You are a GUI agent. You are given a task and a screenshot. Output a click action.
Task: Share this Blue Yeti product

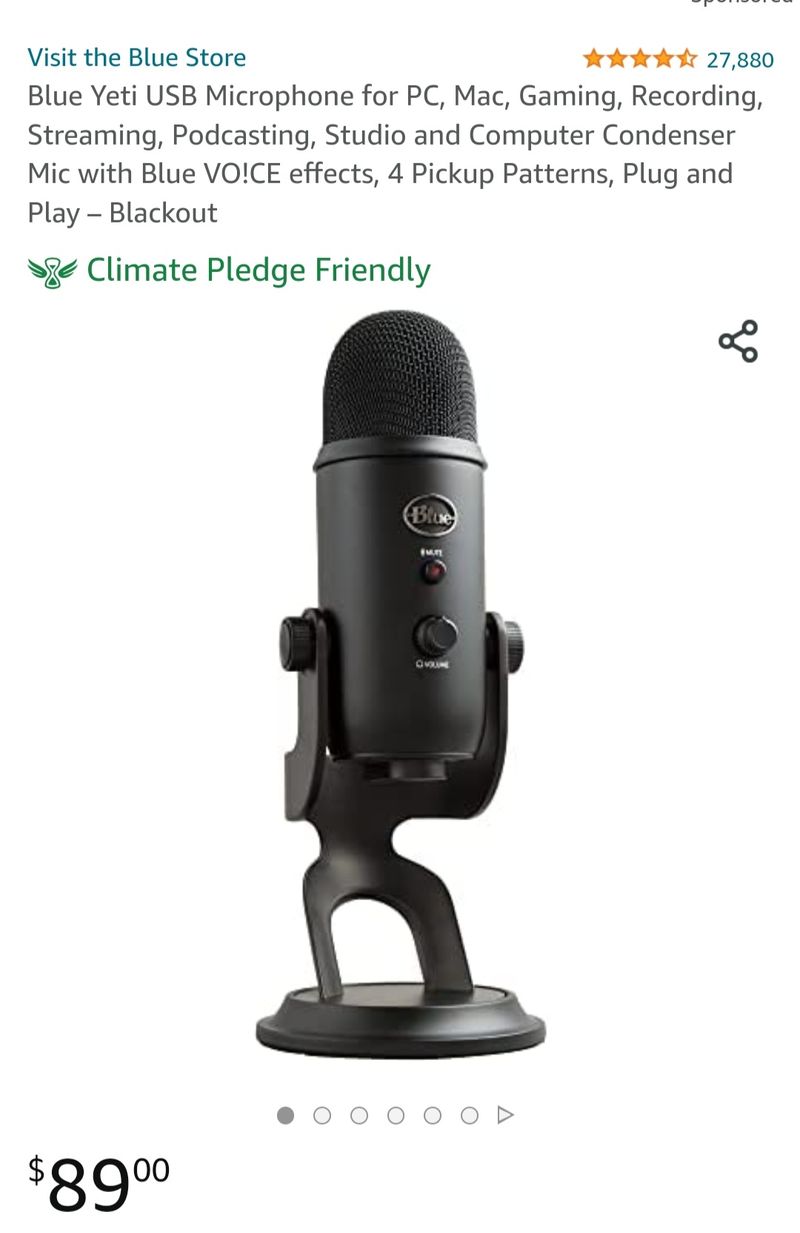[x=738, y=341]
